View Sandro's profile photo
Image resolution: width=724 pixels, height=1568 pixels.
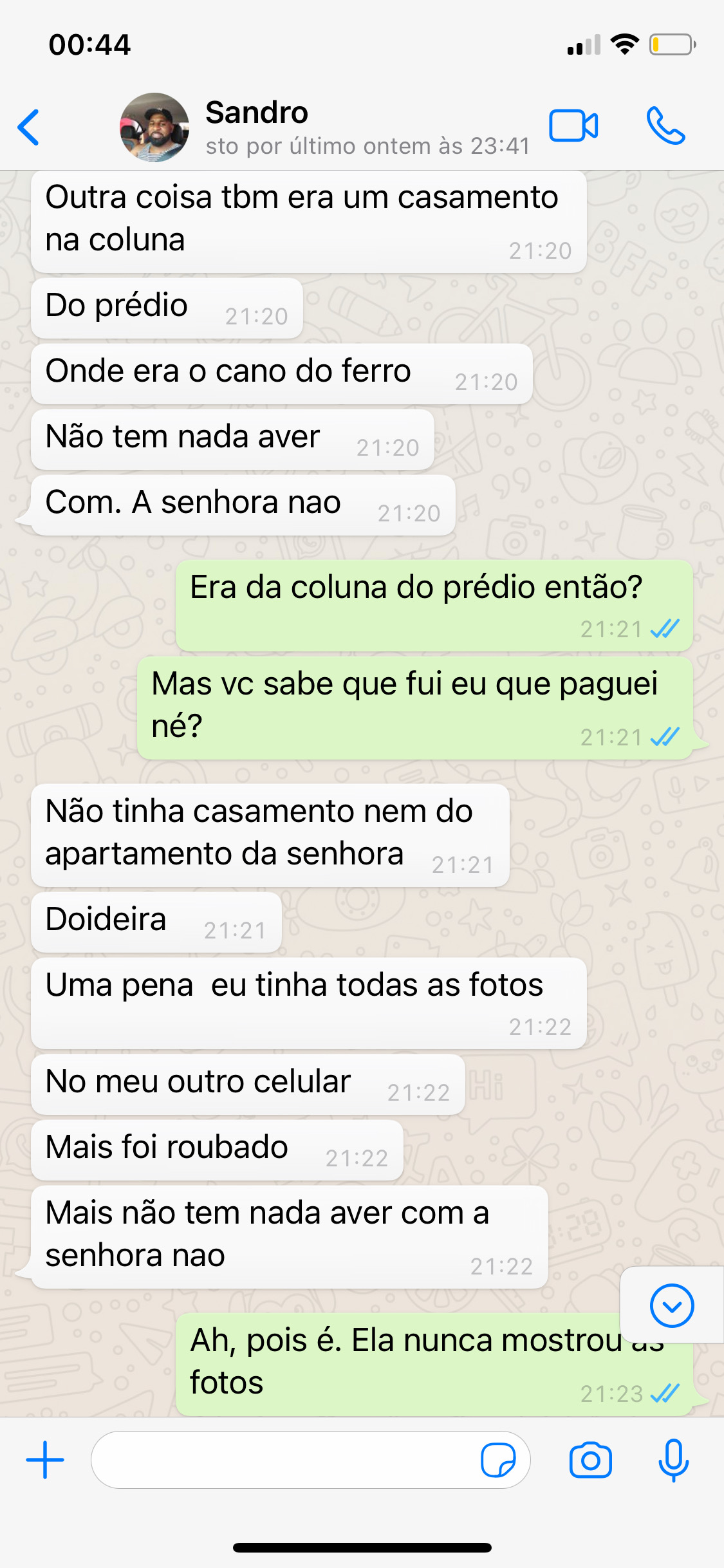pos(154,127)
